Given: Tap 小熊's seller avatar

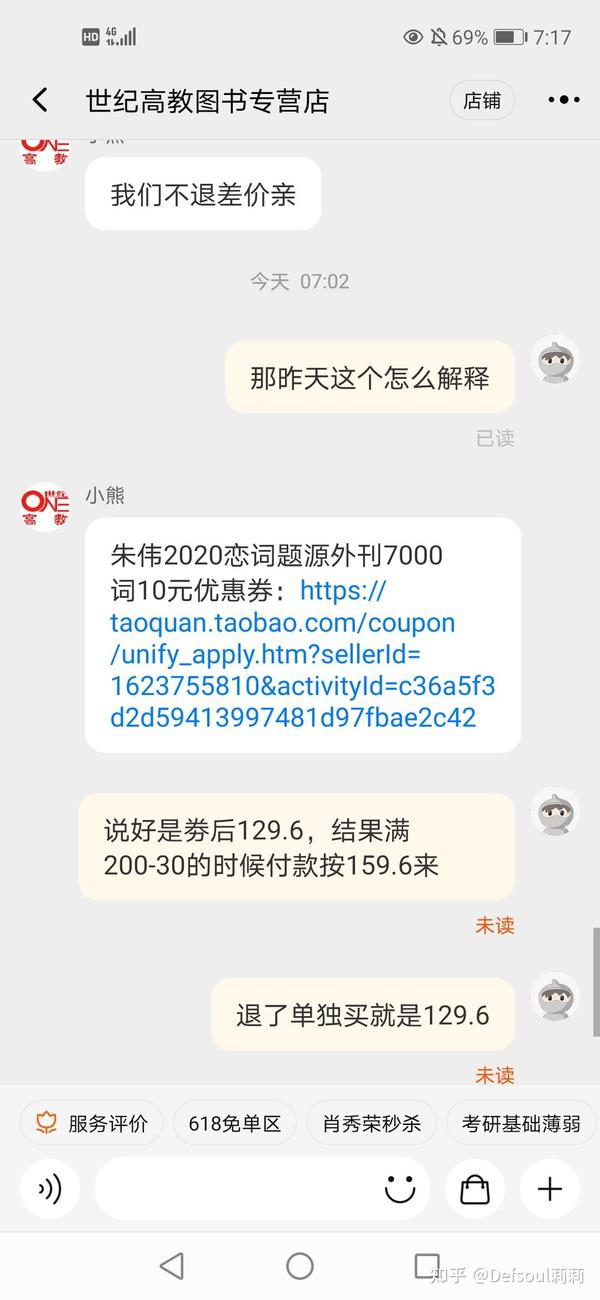Looking at the screenshot, I should click(46, 506).
